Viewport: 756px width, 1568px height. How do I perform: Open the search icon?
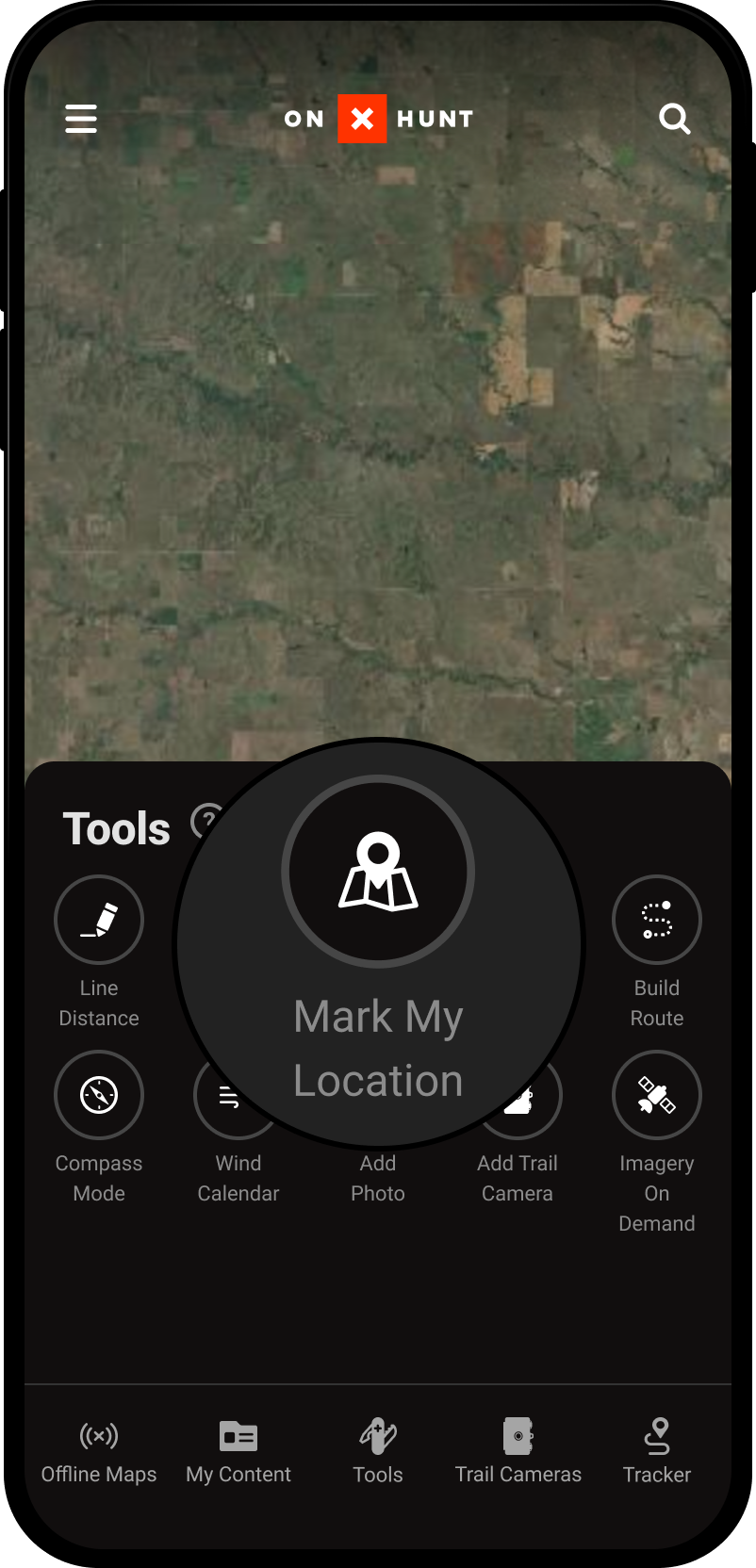click(675, 119)
